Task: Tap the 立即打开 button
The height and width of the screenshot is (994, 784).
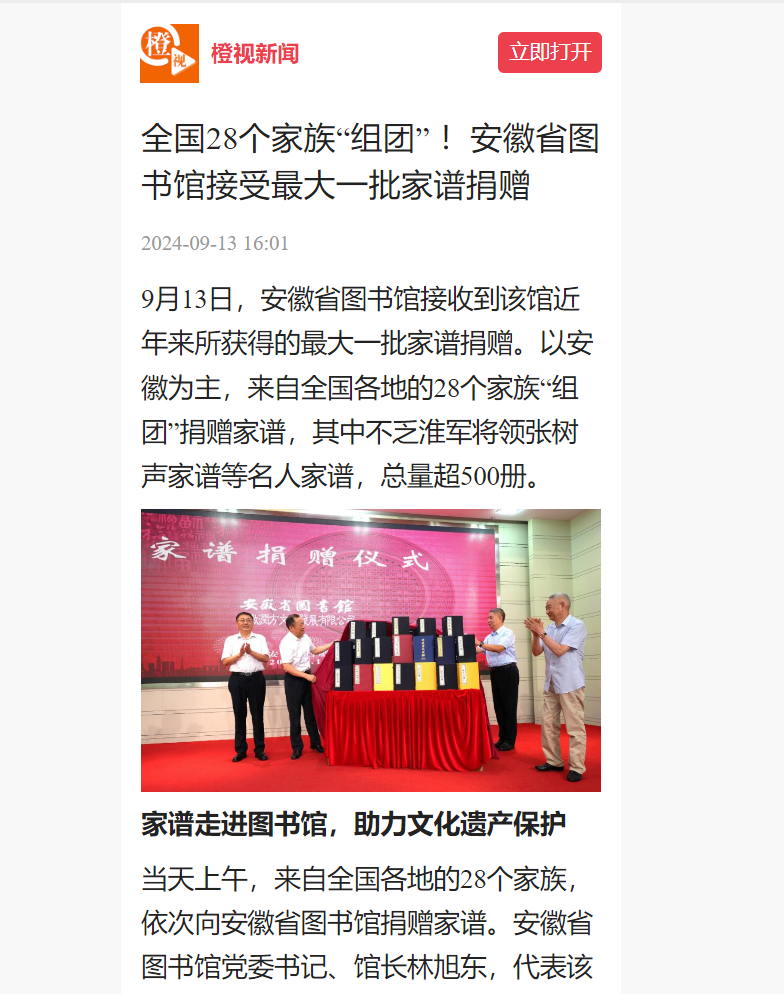Action: coord(549,53)
